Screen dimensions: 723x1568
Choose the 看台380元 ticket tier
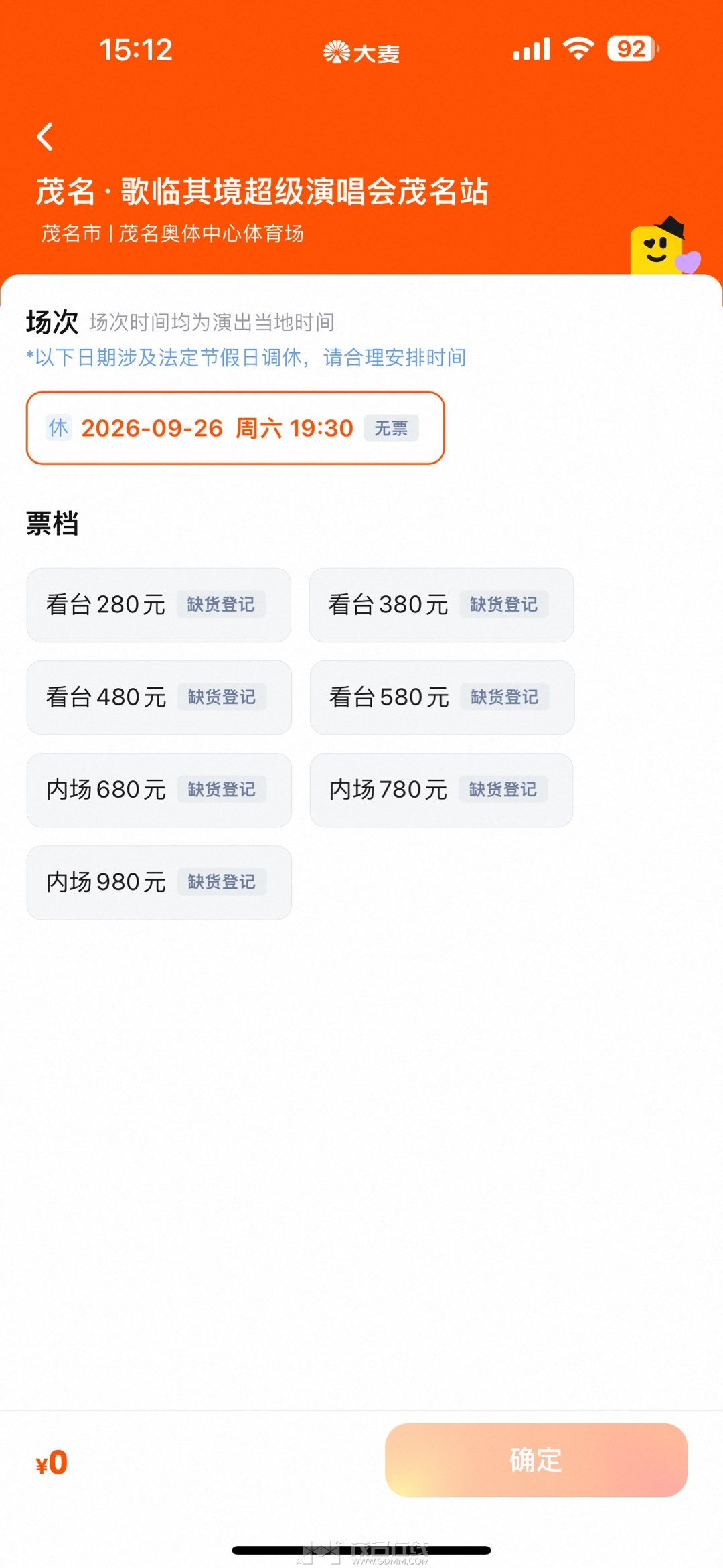click(x=441, y=605)
